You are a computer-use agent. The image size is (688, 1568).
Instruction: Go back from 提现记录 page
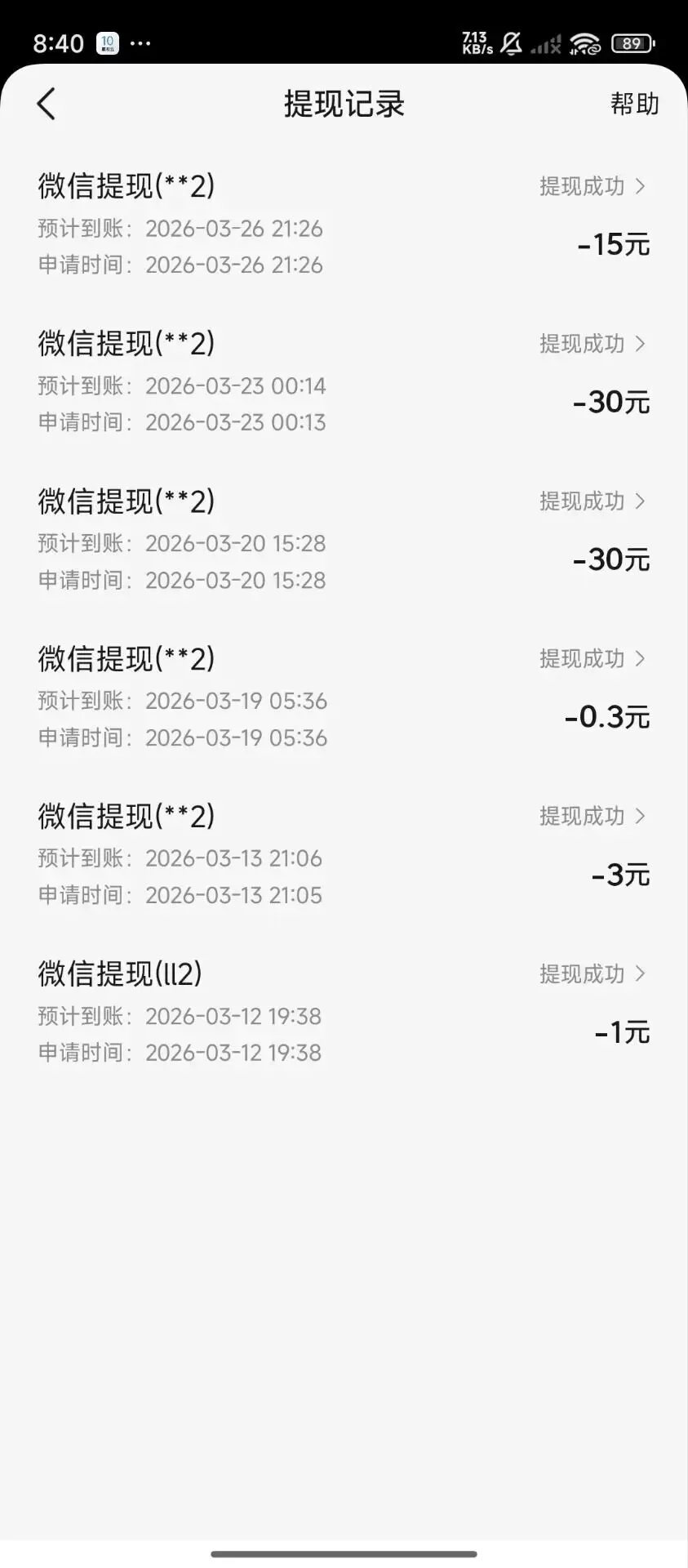[x=47, y=105]
